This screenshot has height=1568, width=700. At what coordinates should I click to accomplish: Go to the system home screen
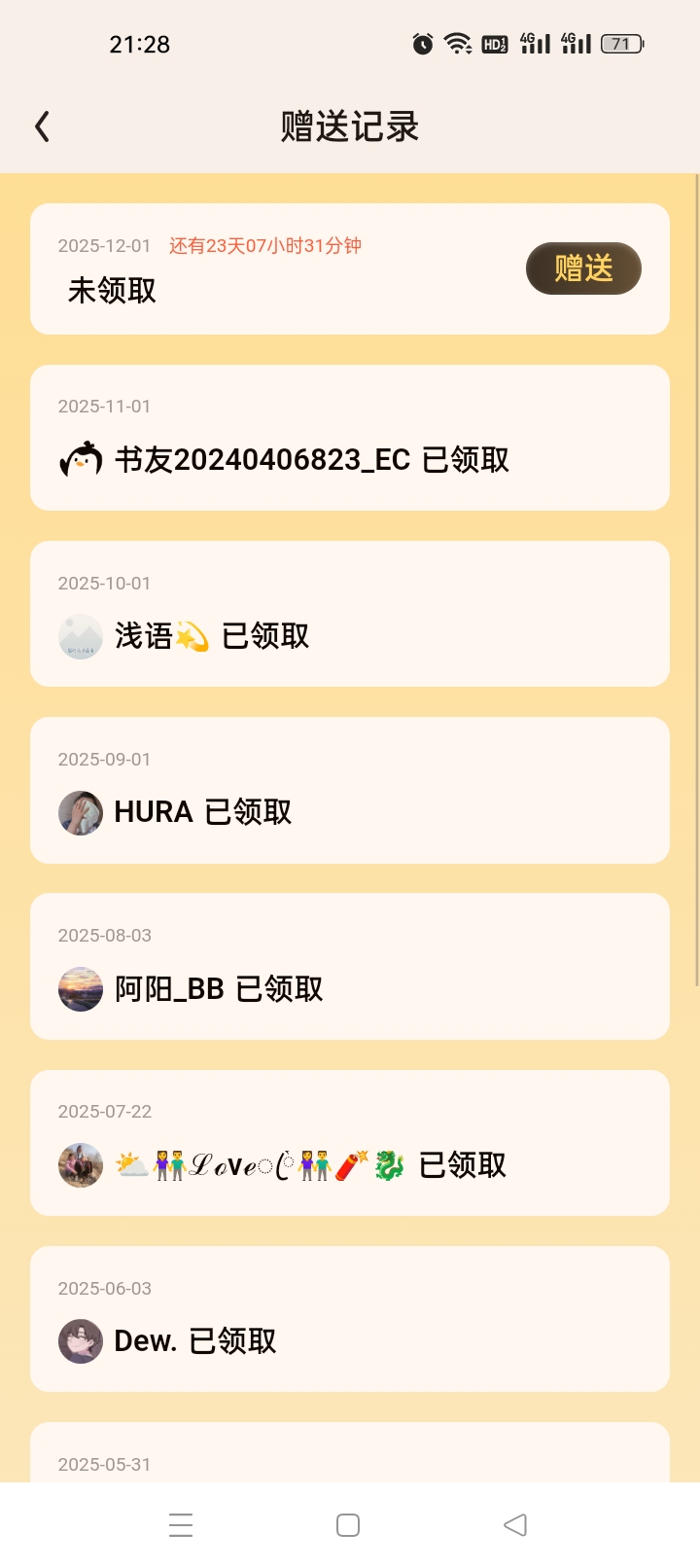click(348, 1524)
